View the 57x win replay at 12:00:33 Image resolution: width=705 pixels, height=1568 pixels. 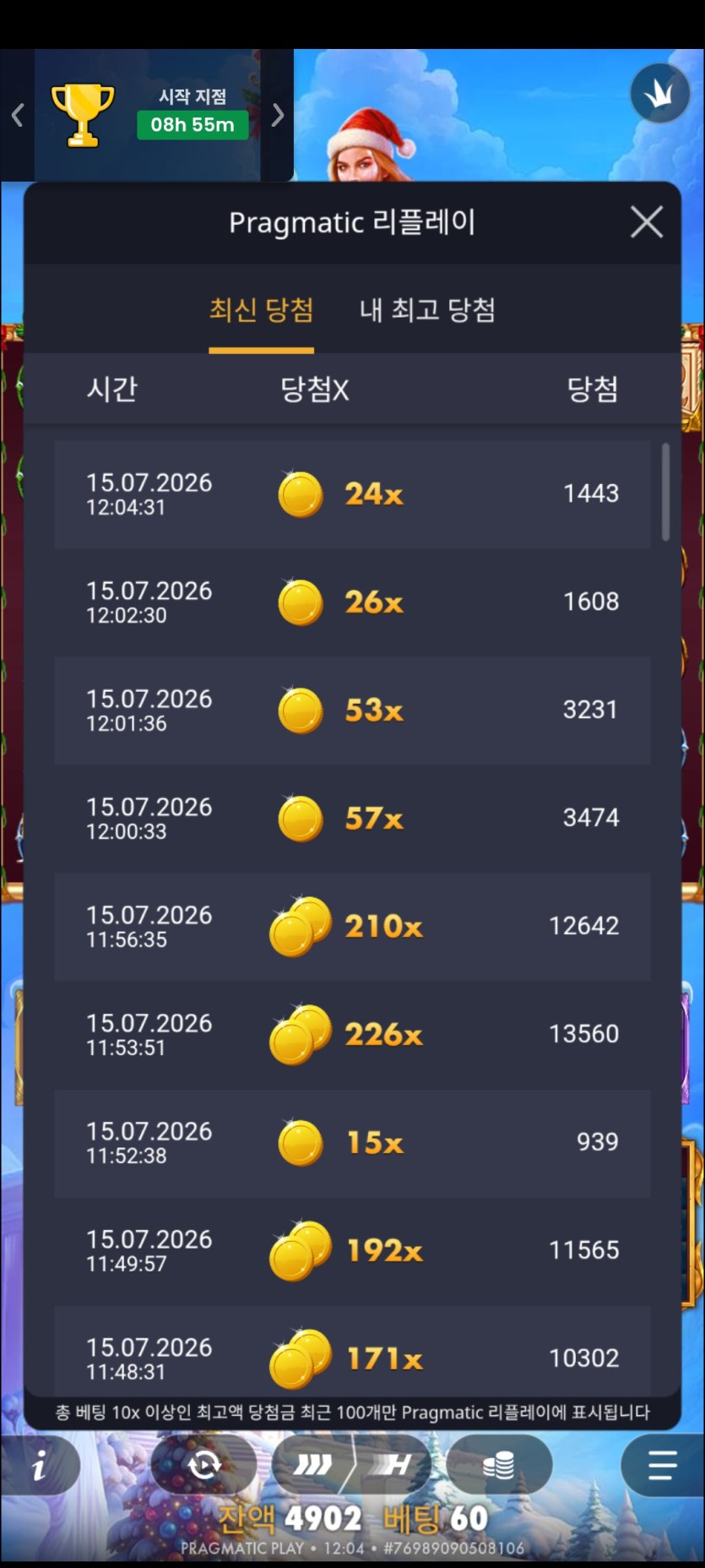352,819
